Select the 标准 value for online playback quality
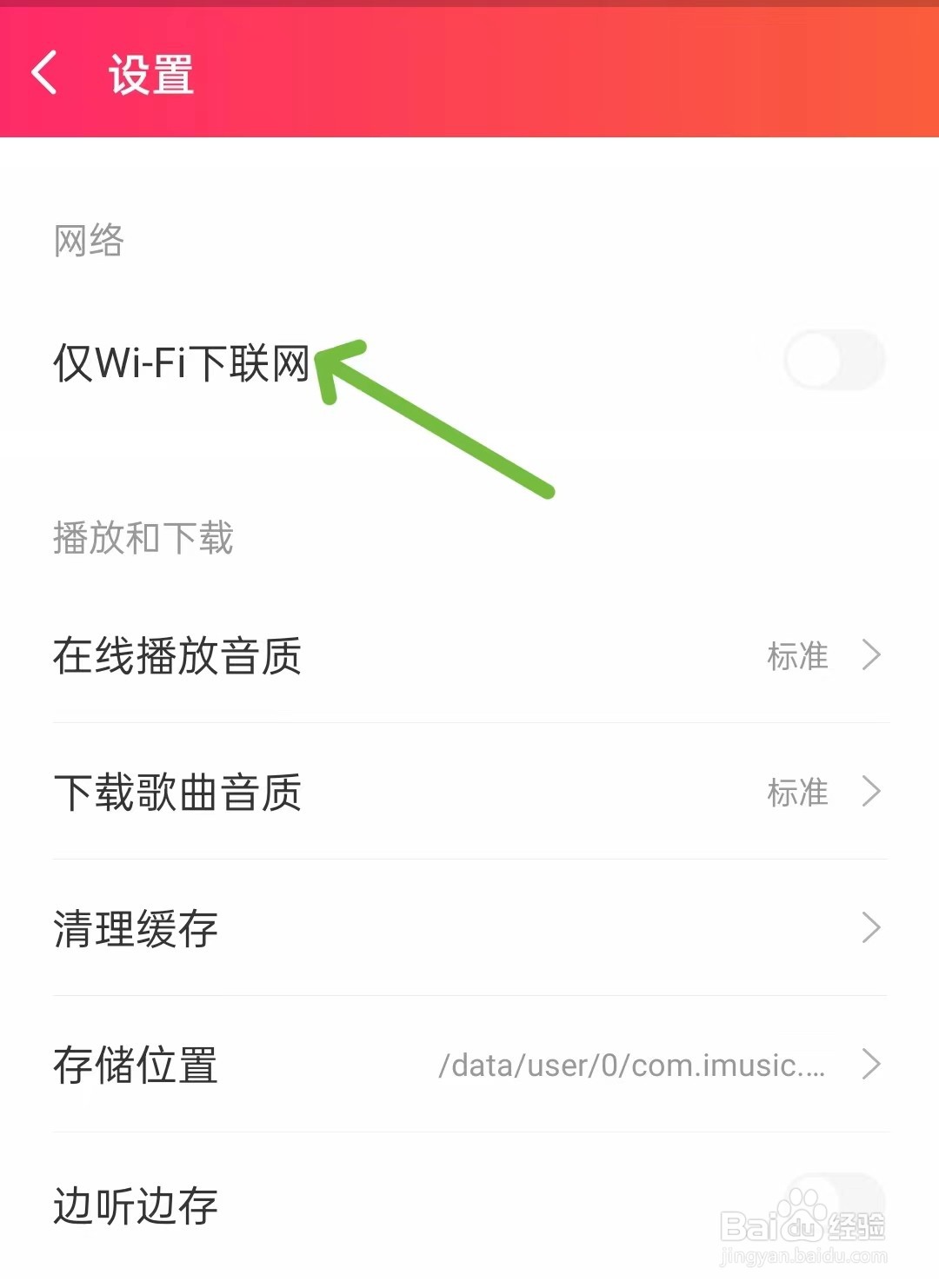 click(x=796, y=658)
